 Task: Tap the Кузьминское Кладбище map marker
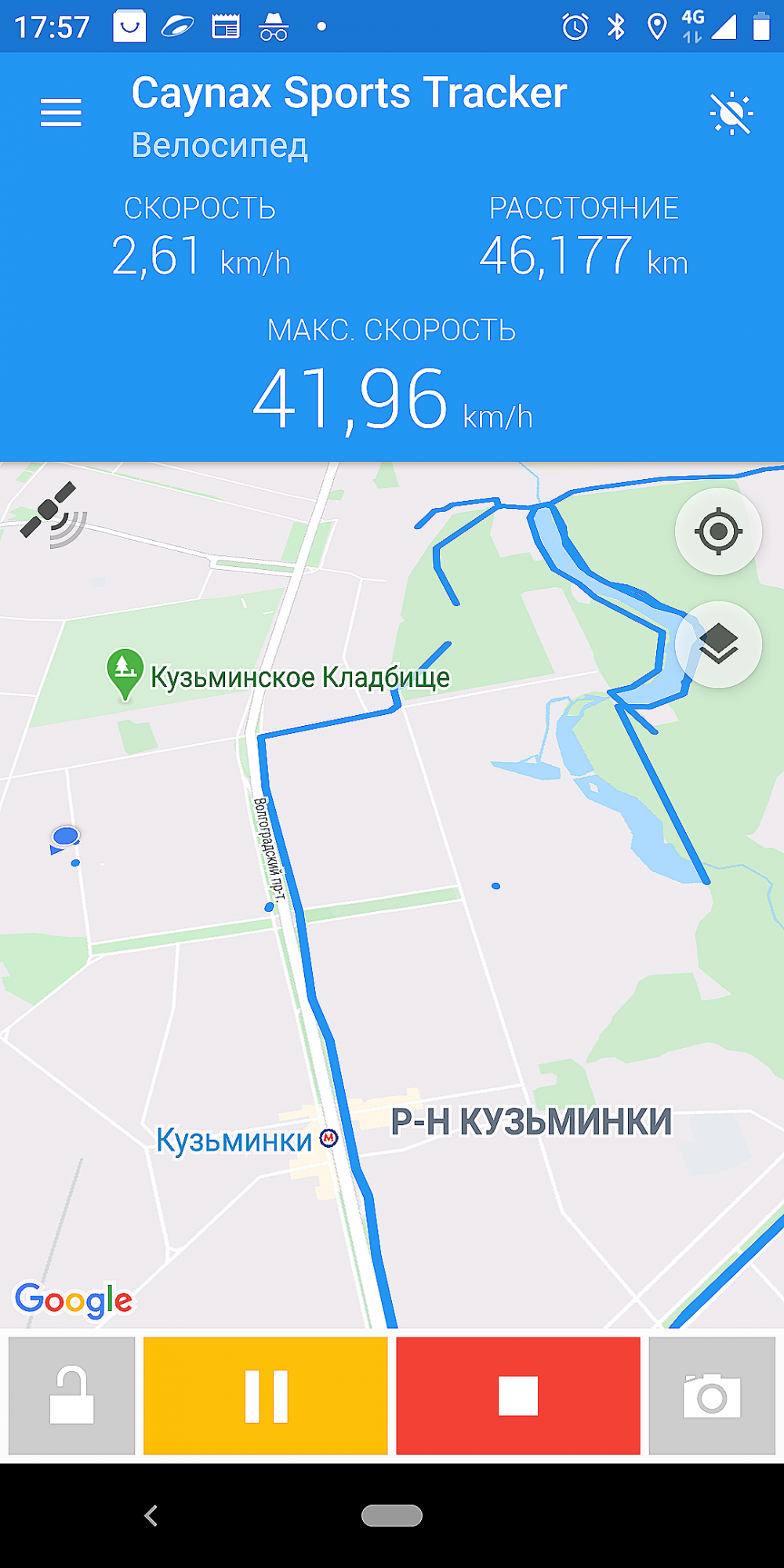pos(125,673)
